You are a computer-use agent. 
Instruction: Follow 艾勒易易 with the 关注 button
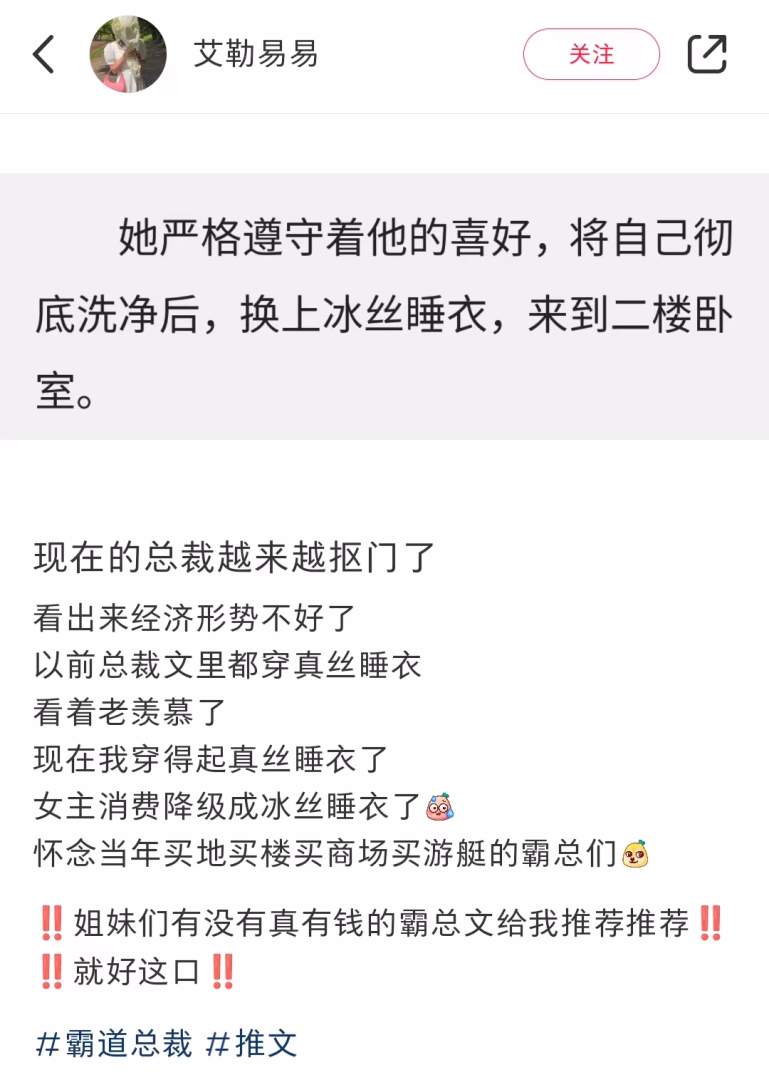coord(591,54)
